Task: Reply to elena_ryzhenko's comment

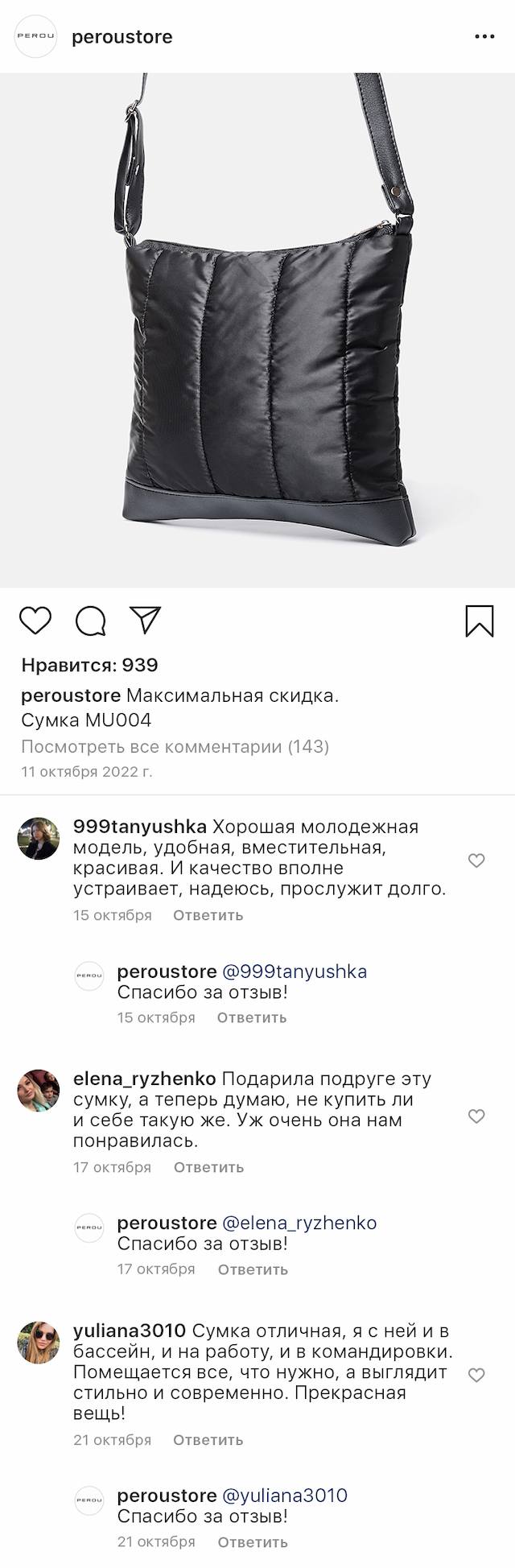Action: pyautogui.click(x=208, y=1167)
